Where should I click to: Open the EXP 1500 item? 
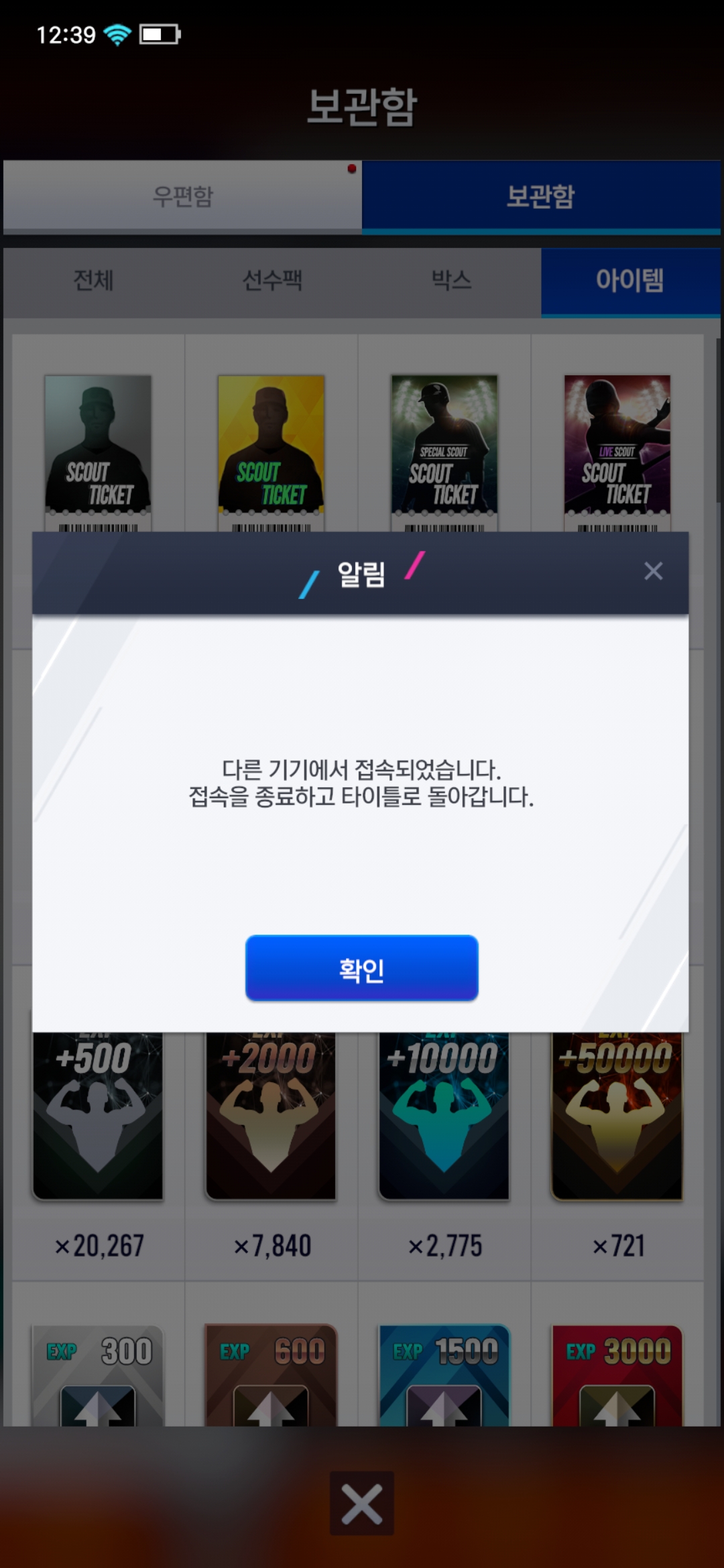tap(444, 1374)
